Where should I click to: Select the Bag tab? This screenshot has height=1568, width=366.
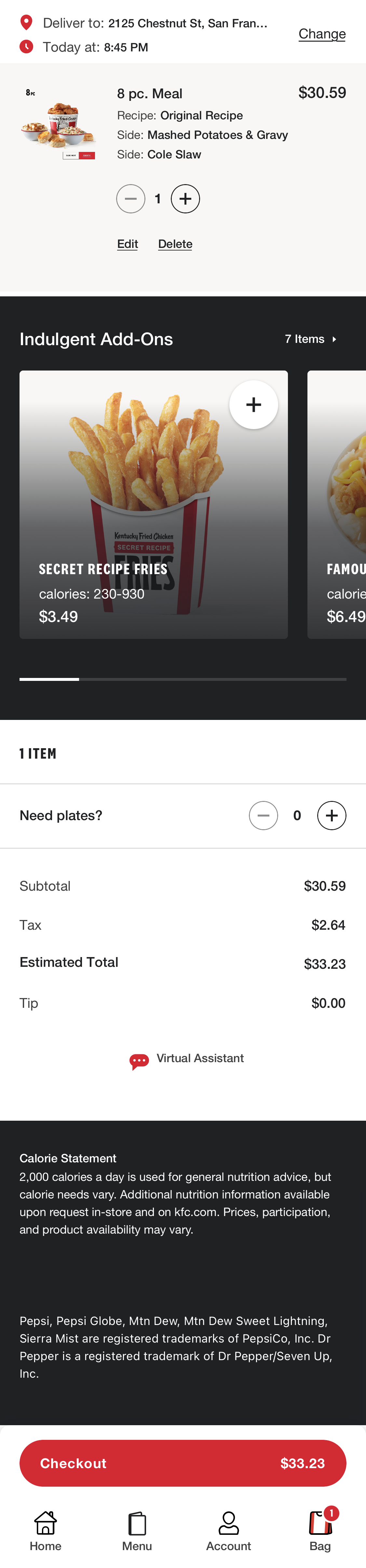pyautogui.click(x=320, y=1530)
